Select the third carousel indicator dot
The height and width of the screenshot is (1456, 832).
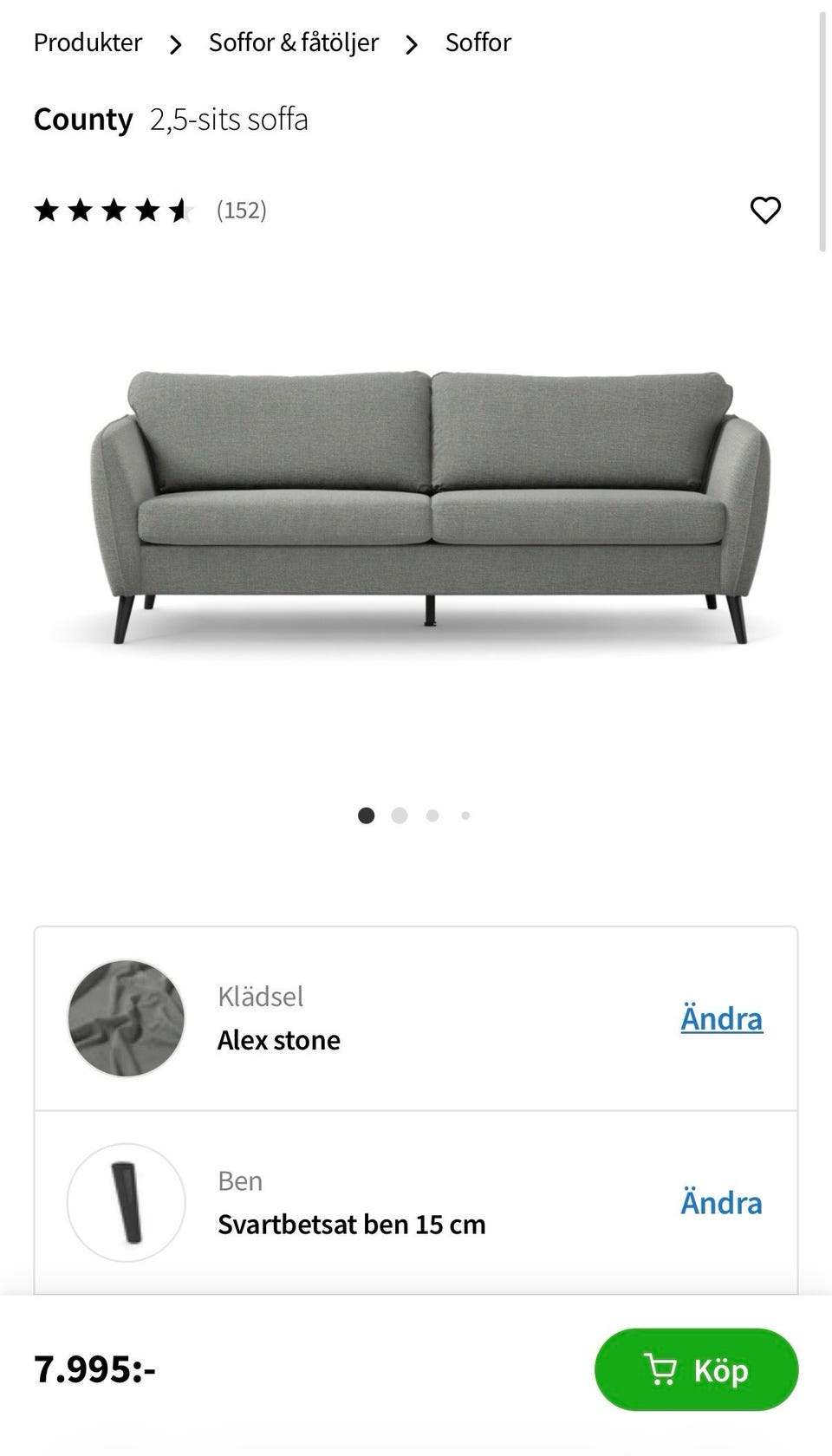[x=432, y=815]
